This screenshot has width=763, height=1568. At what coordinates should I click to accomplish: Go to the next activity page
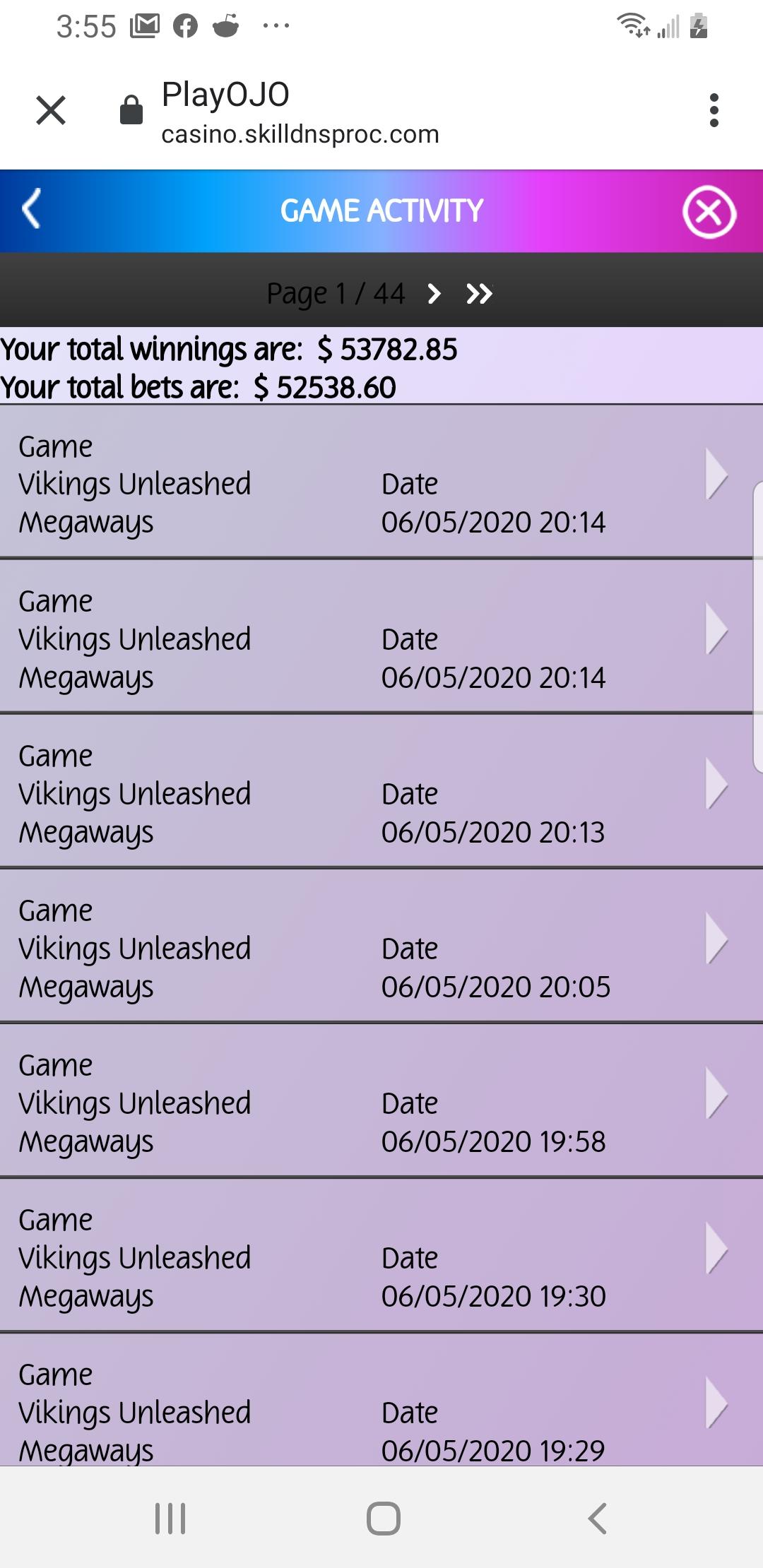coord(434,293)
